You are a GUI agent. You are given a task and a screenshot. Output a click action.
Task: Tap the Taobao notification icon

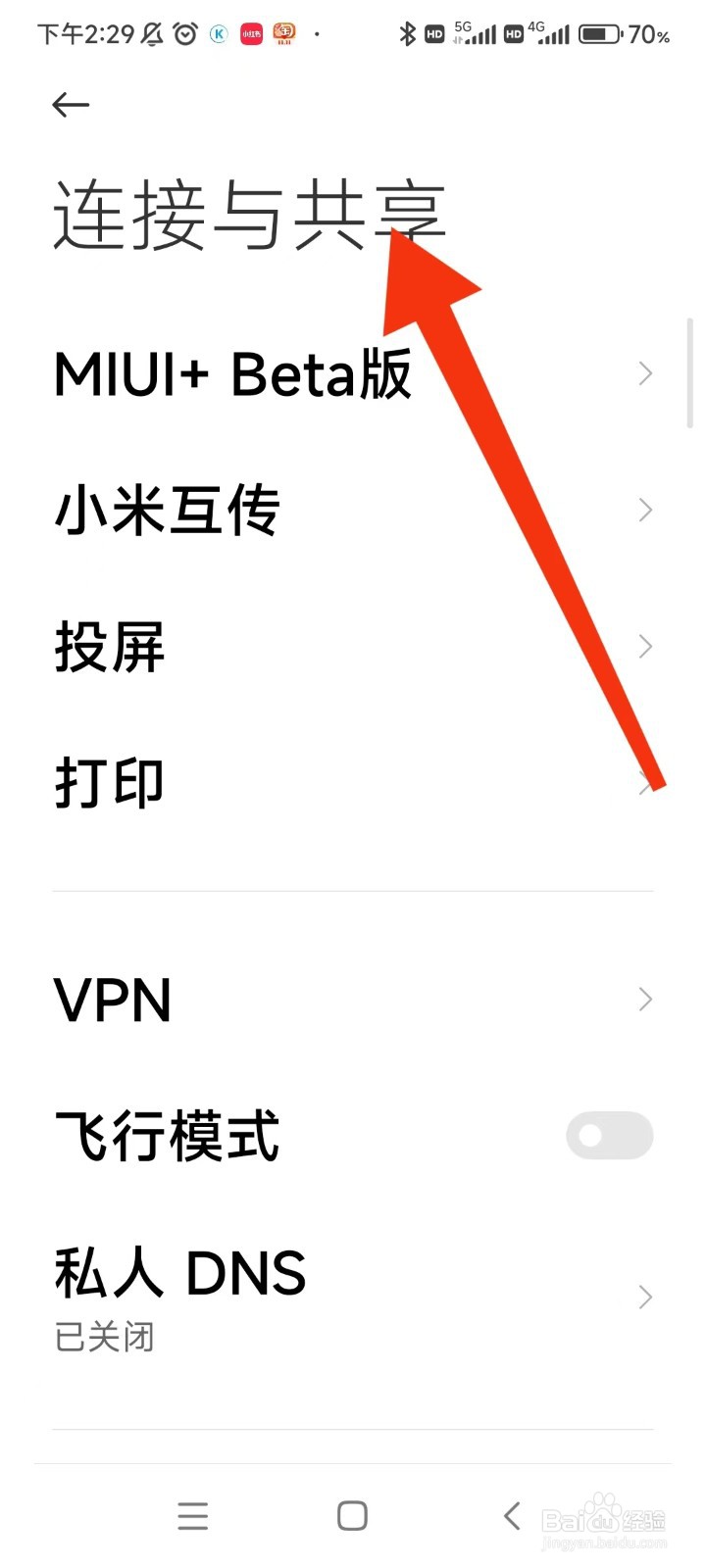click(283, 32)
